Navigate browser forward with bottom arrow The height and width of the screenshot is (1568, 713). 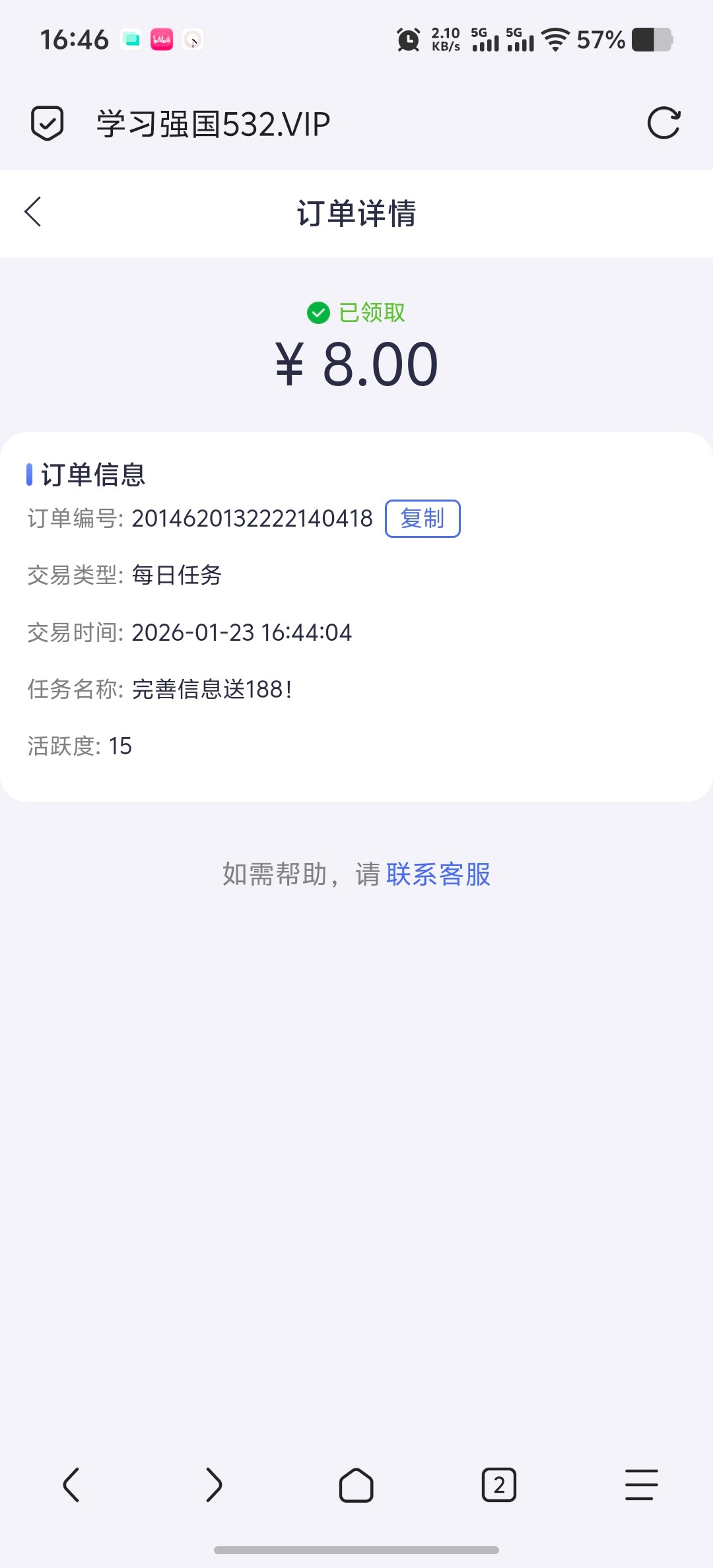tap(214, 1486)
